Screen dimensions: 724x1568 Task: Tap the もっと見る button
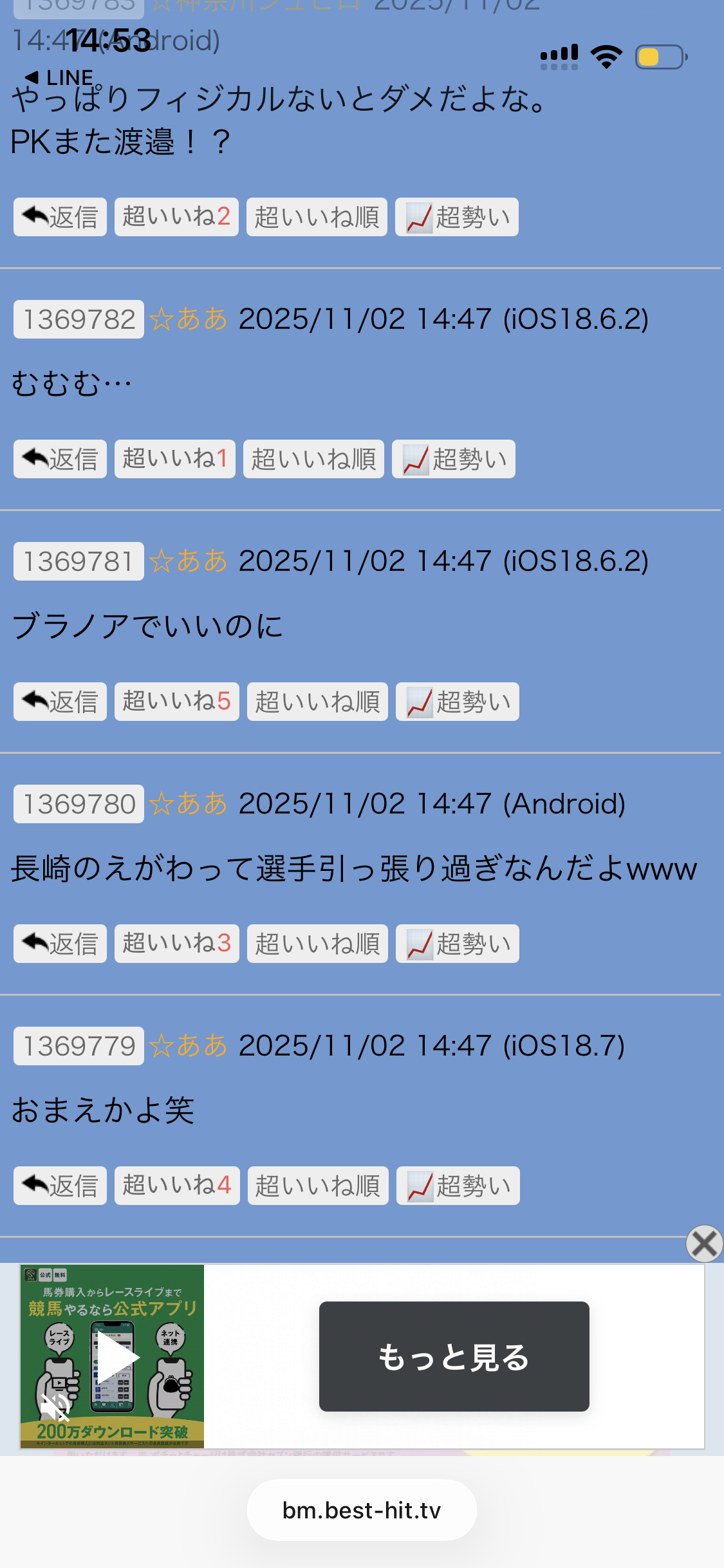[454, 1357]
